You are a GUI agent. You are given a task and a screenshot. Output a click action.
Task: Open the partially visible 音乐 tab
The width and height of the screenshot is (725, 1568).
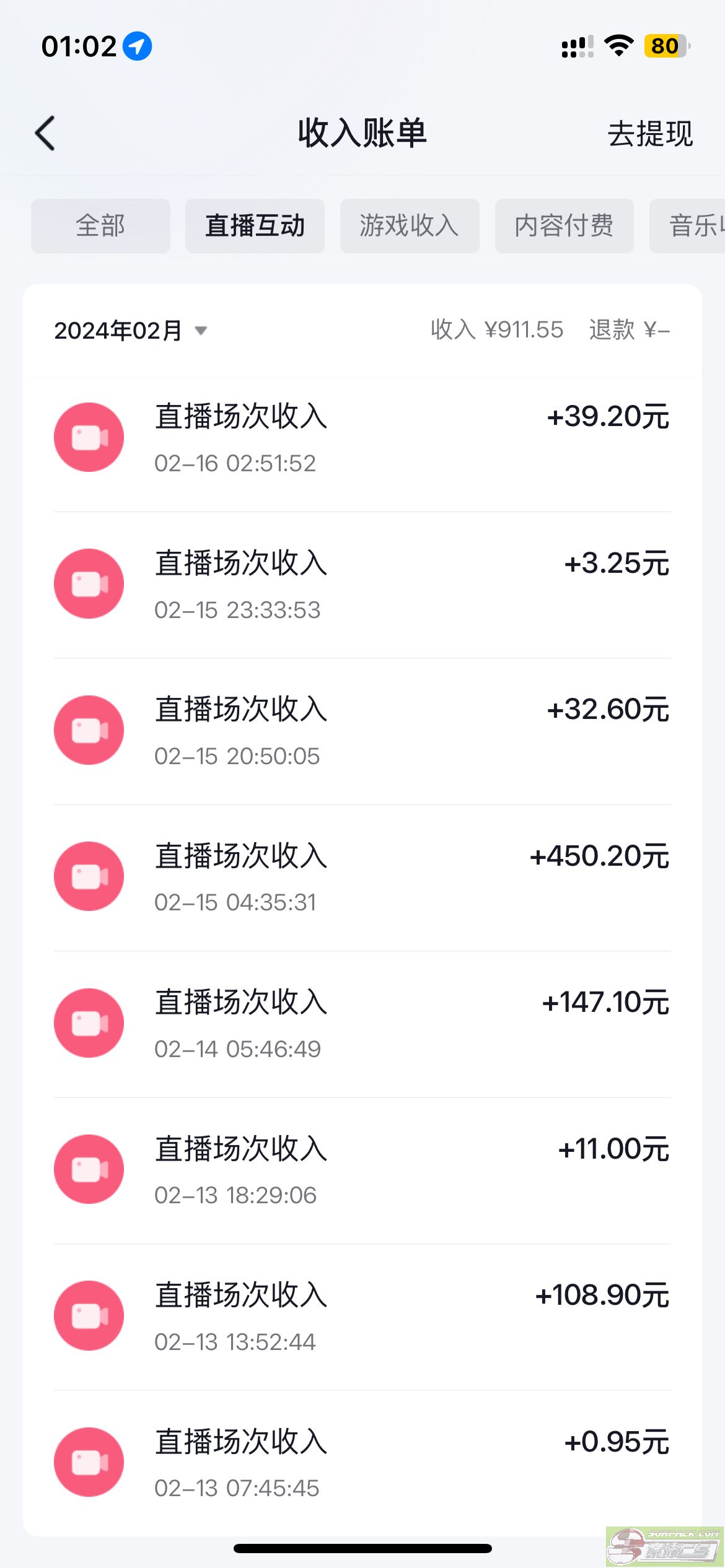pos(688,225)
